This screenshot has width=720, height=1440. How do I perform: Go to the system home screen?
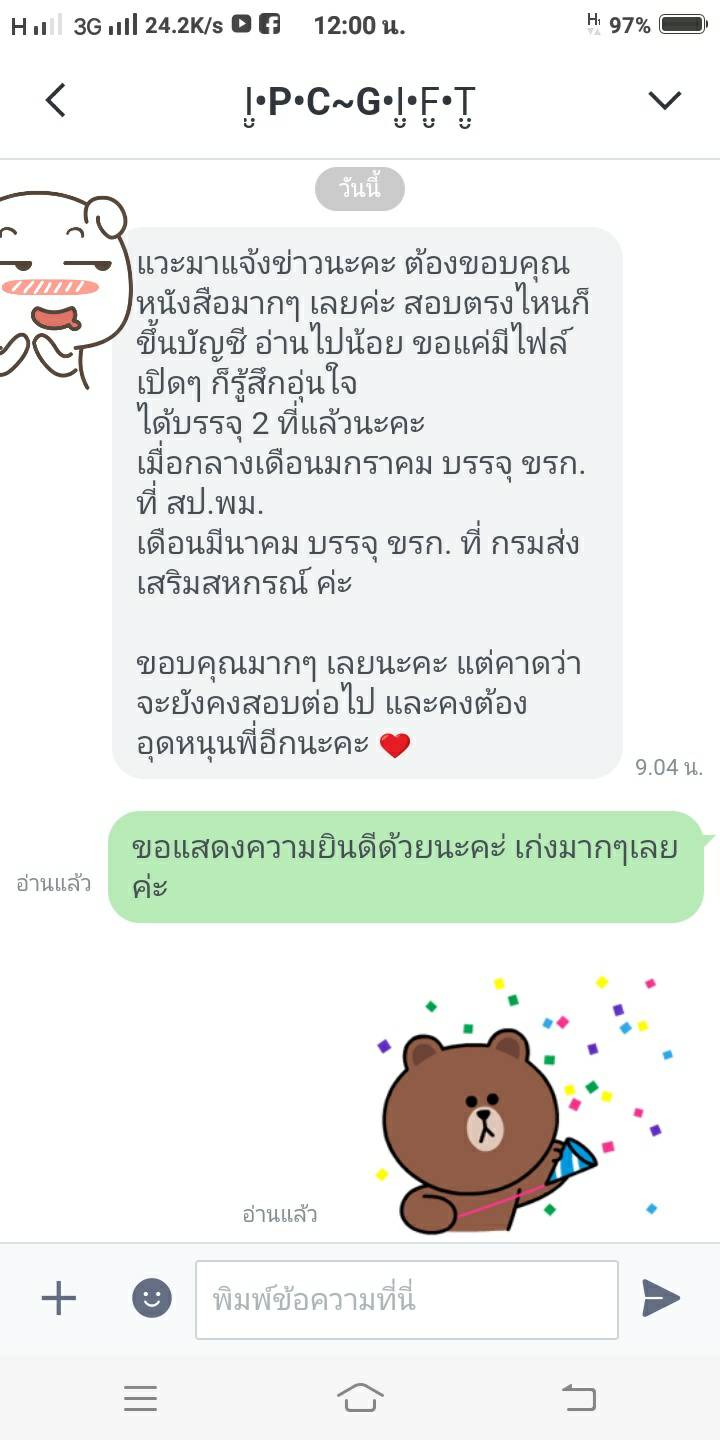tap(360, 1397)
